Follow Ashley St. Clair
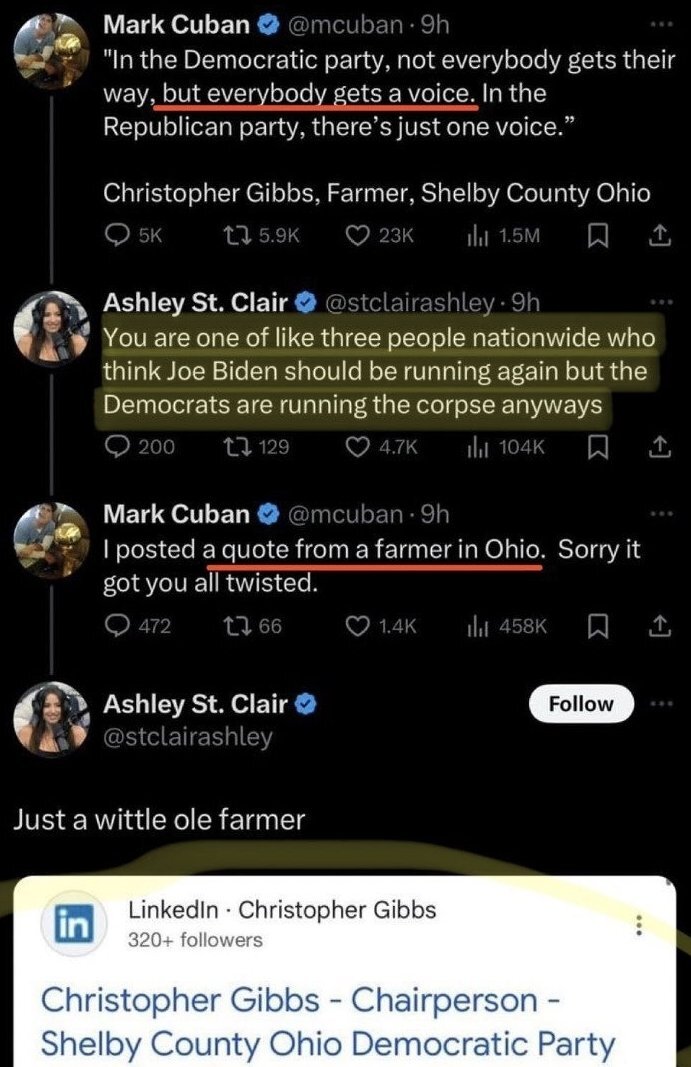691x1067 pixels. pos(581,704)
